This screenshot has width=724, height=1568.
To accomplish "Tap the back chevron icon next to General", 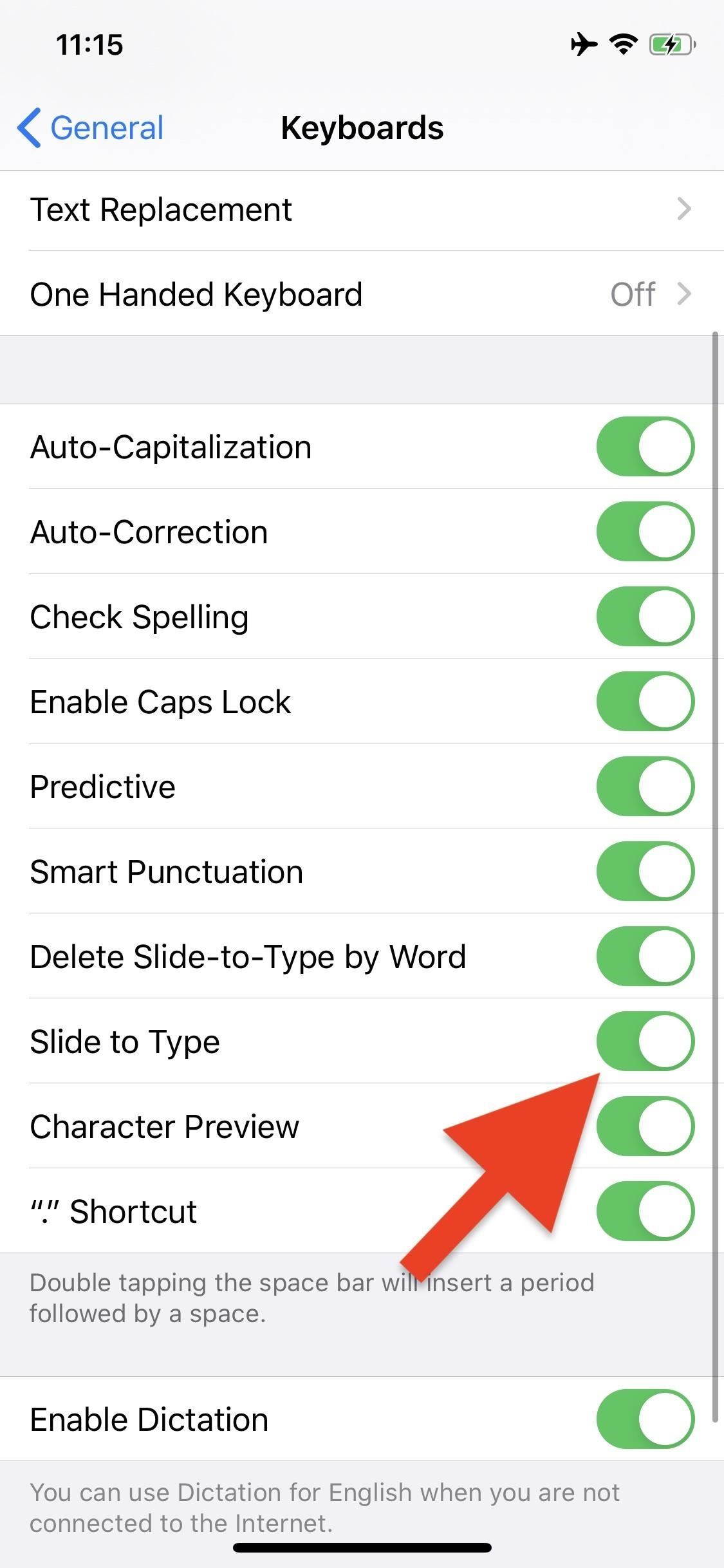I will (29, 127).
